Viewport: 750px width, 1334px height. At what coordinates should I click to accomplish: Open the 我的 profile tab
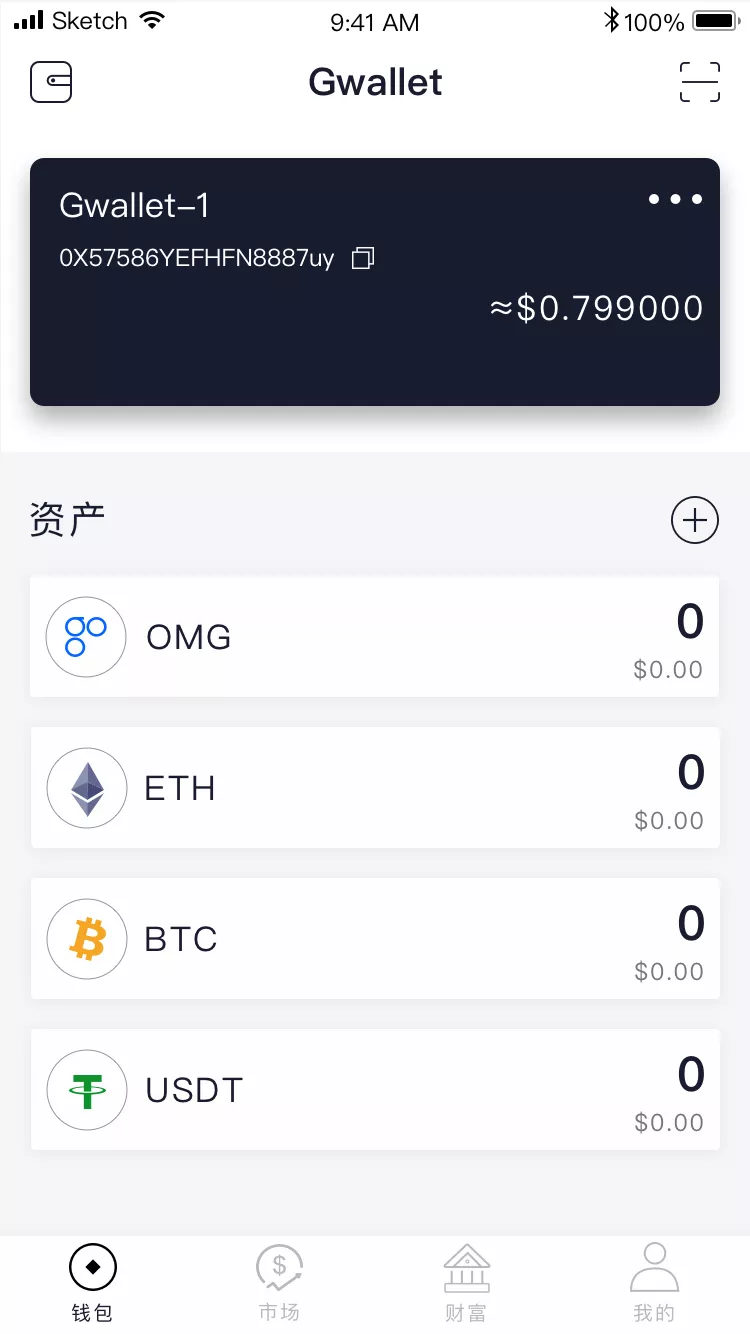654,1283
